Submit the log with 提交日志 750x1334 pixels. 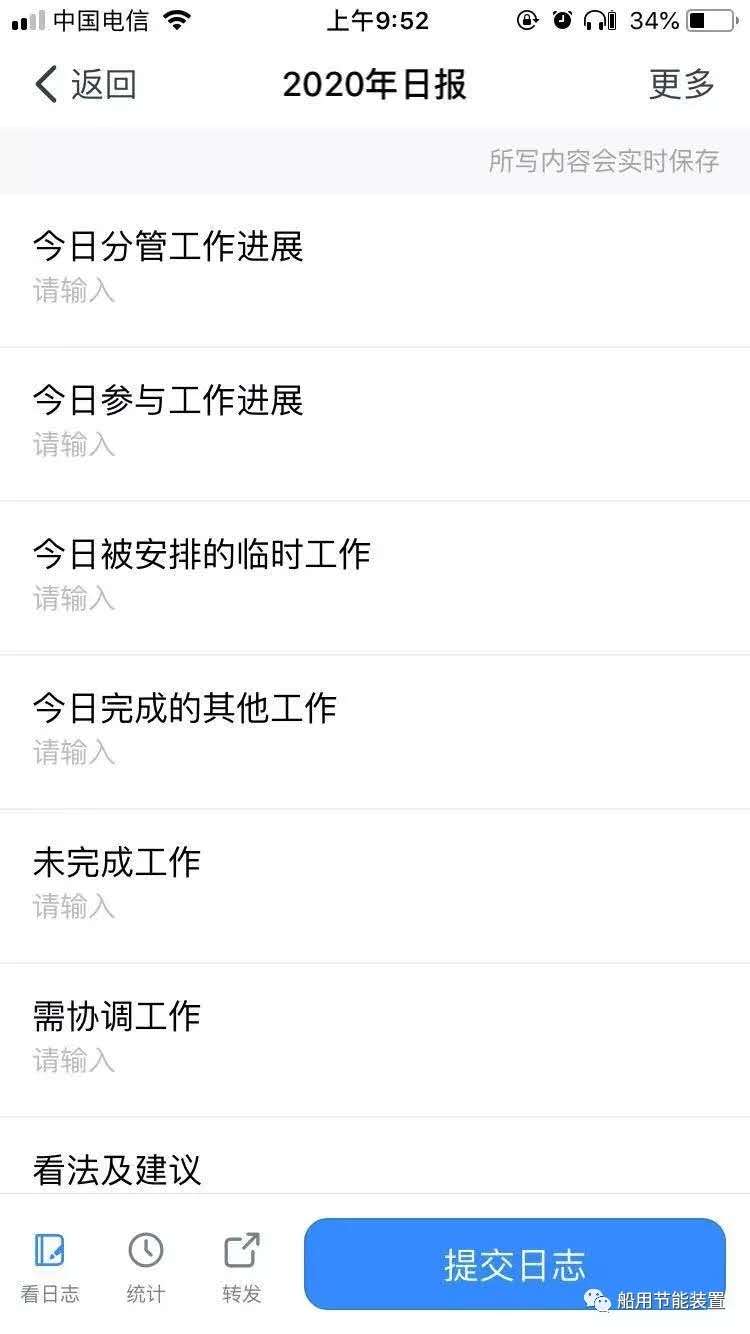click(515, 1264)
